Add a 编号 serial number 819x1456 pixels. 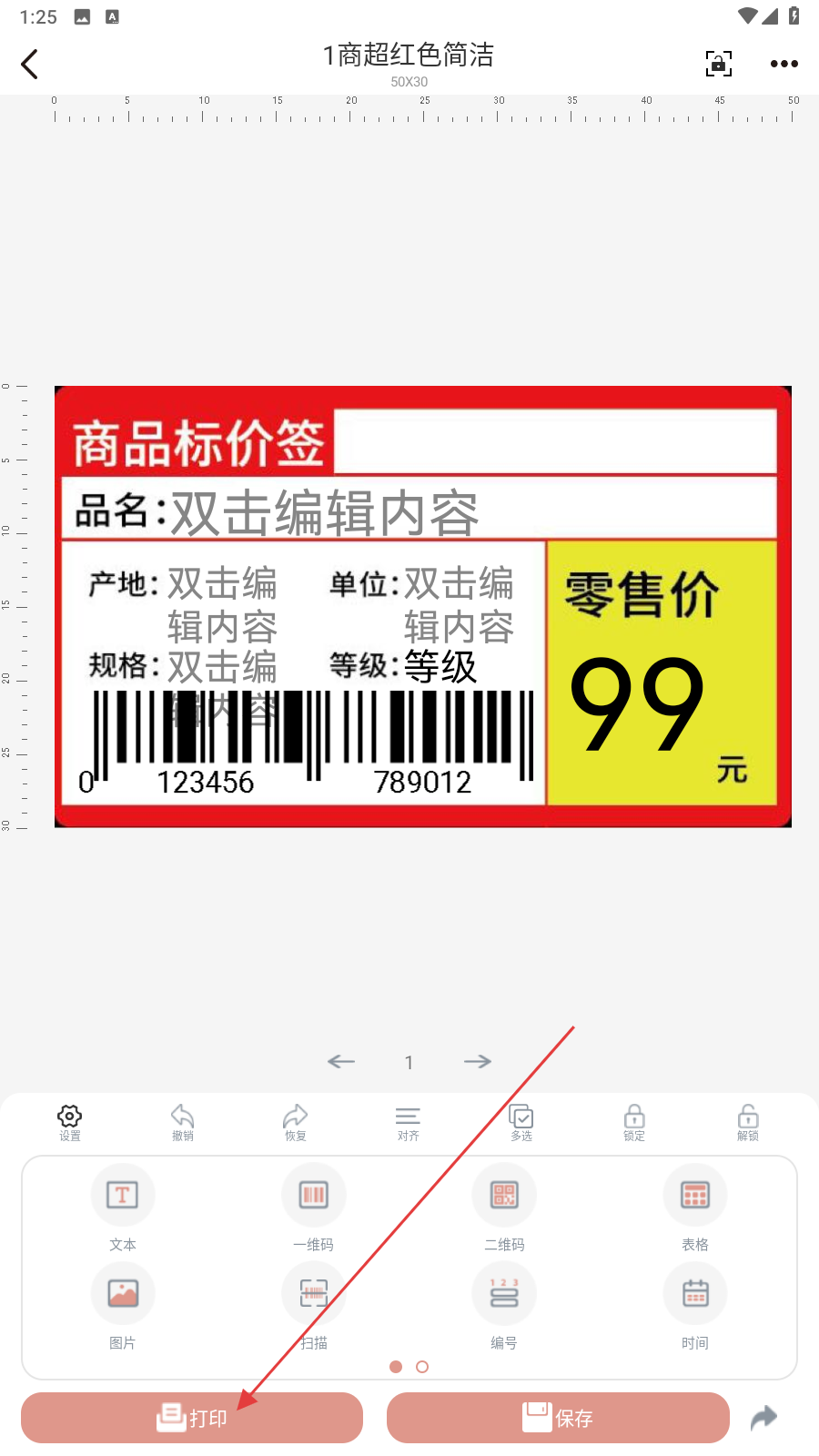coord(504,1305)
